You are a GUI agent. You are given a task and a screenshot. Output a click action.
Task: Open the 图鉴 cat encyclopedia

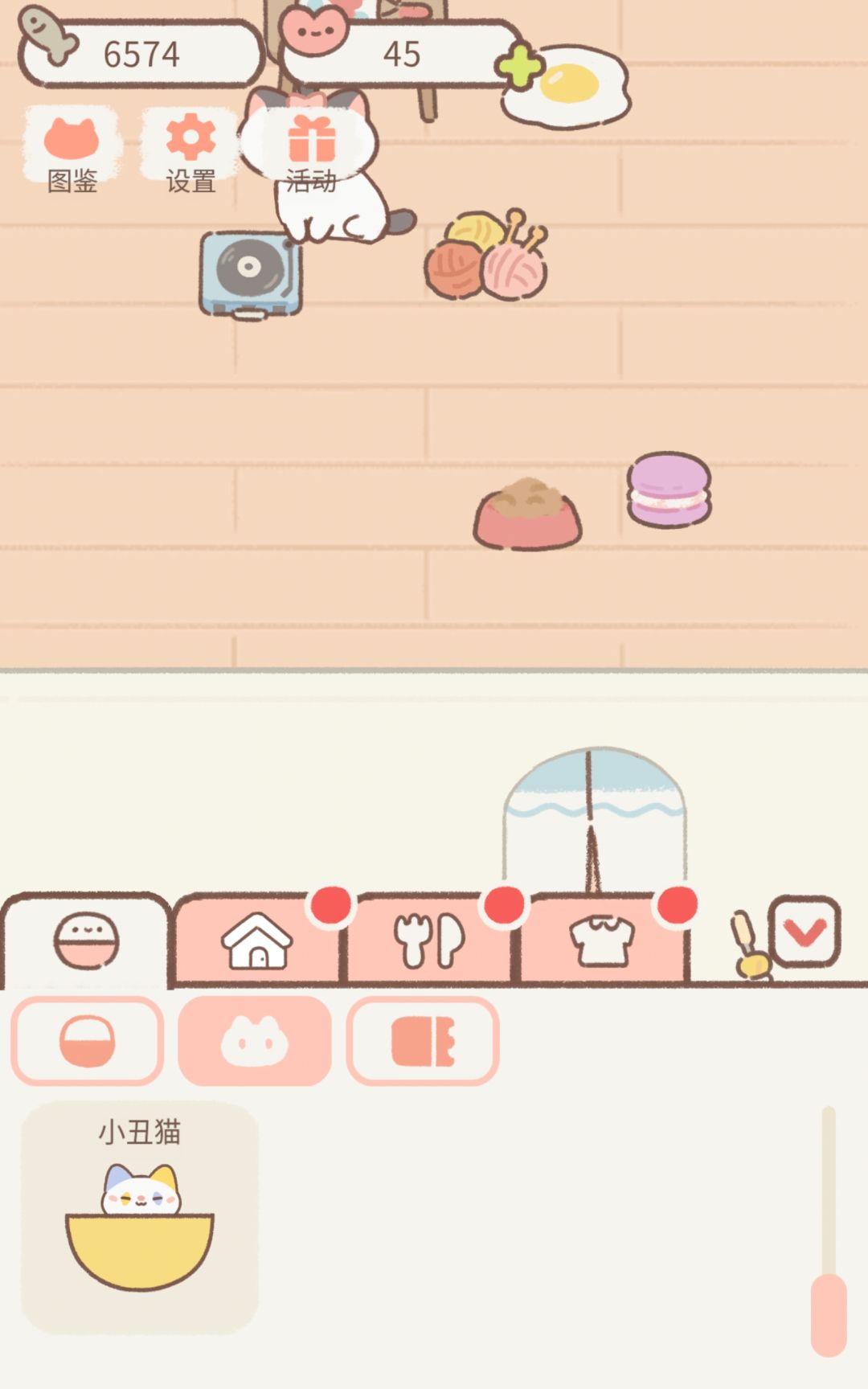71,149
